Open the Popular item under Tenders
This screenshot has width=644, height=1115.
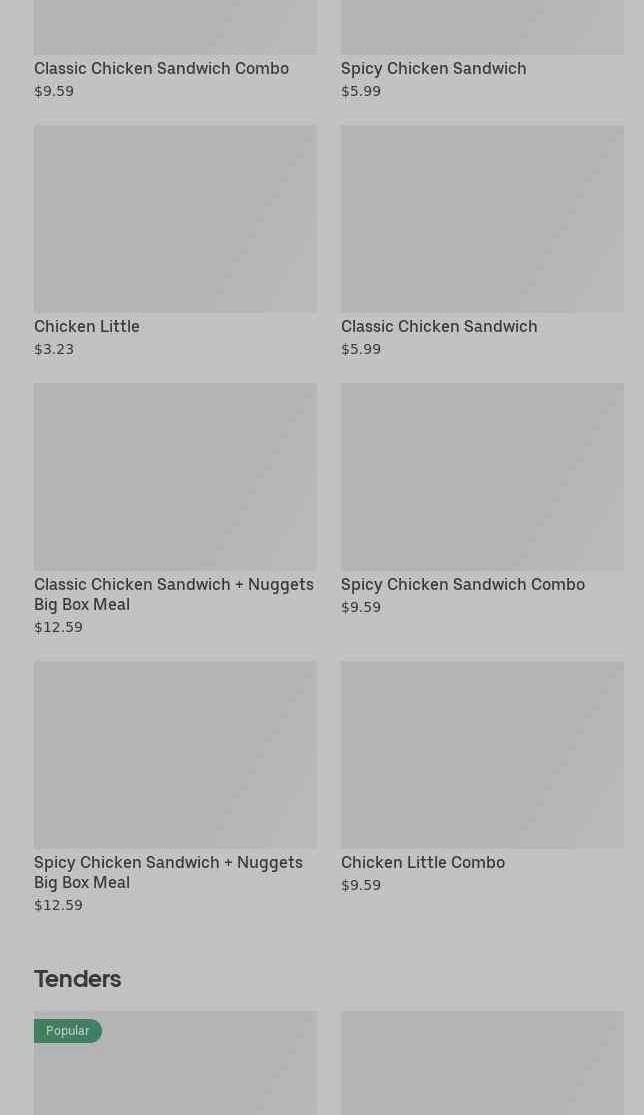pos(175,1063)
